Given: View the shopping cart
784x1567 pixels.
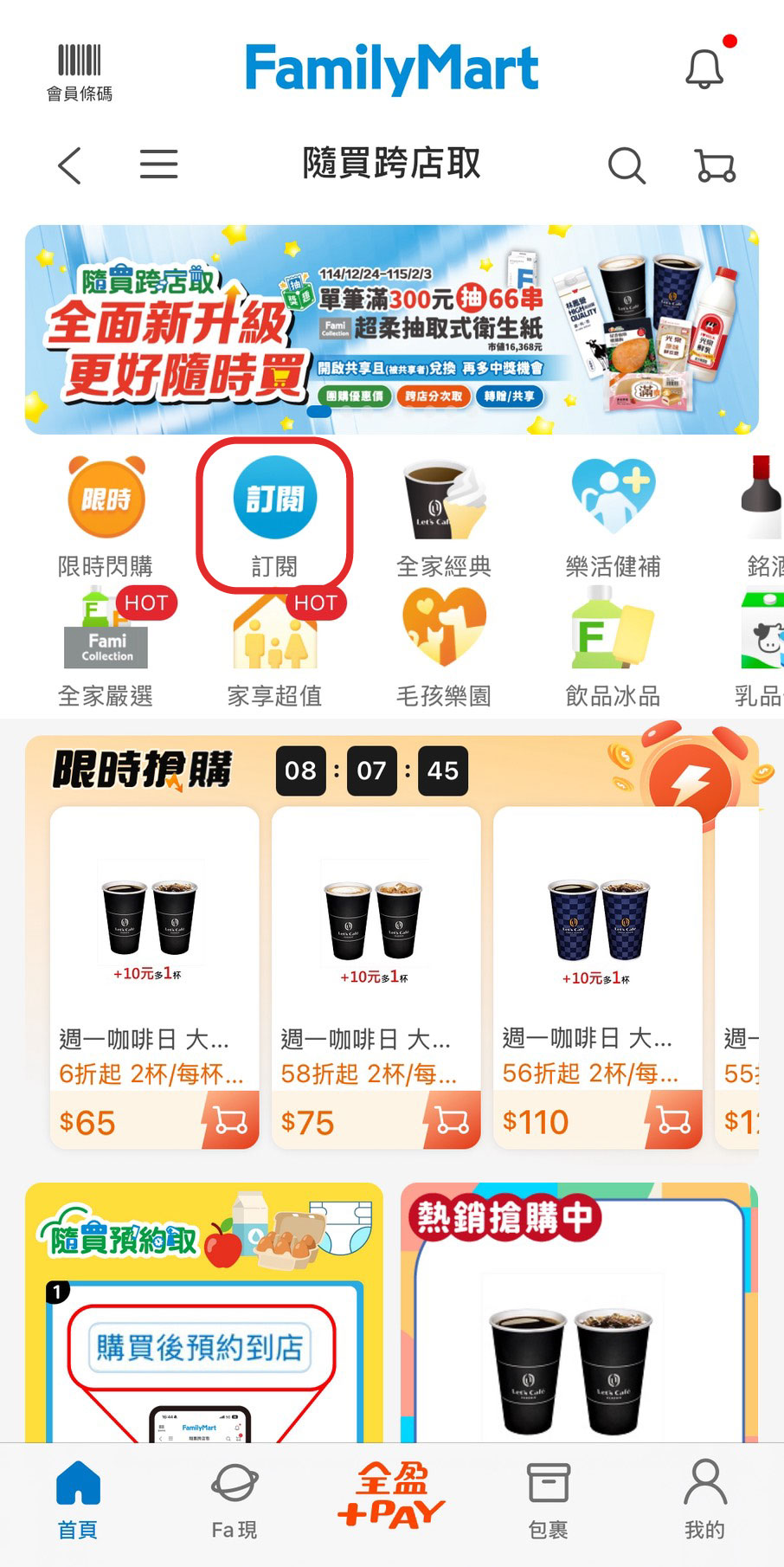Looking at the screenshot, I should [x=715, y=164].
